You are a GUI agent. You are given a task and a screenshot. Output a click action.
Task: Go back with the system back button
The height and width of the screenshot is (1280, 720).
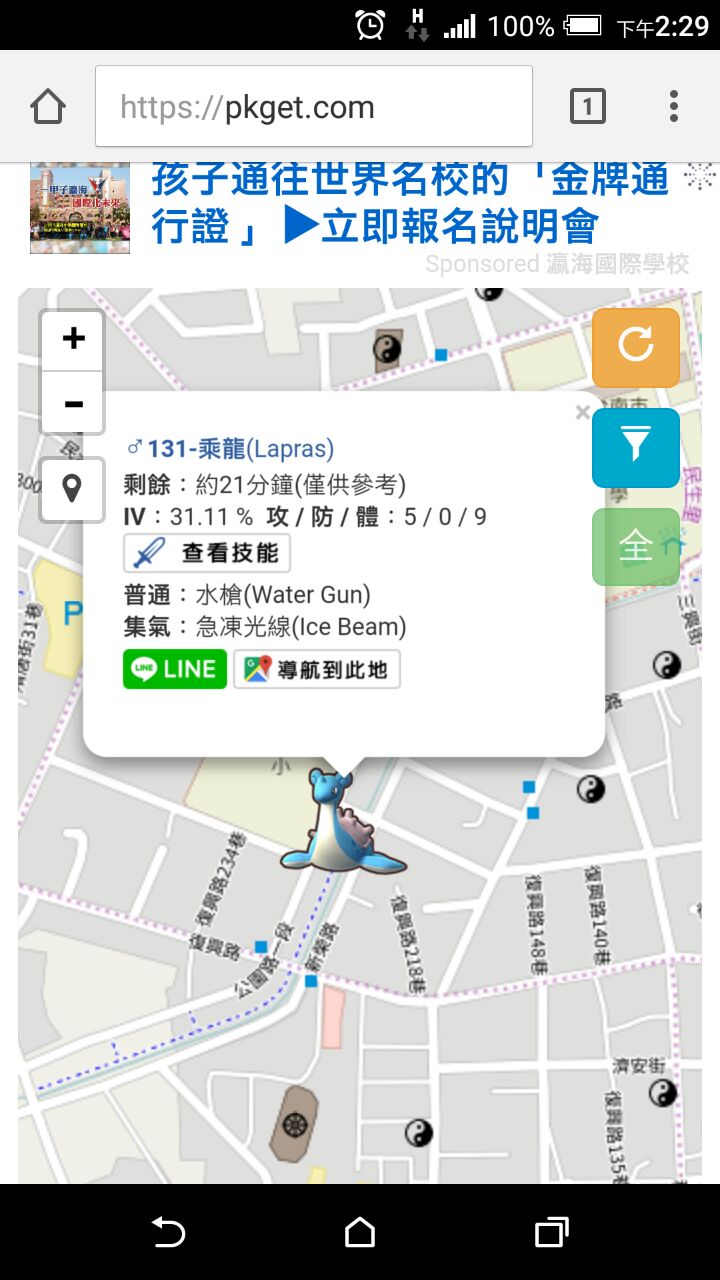[x=168, y=1233]
